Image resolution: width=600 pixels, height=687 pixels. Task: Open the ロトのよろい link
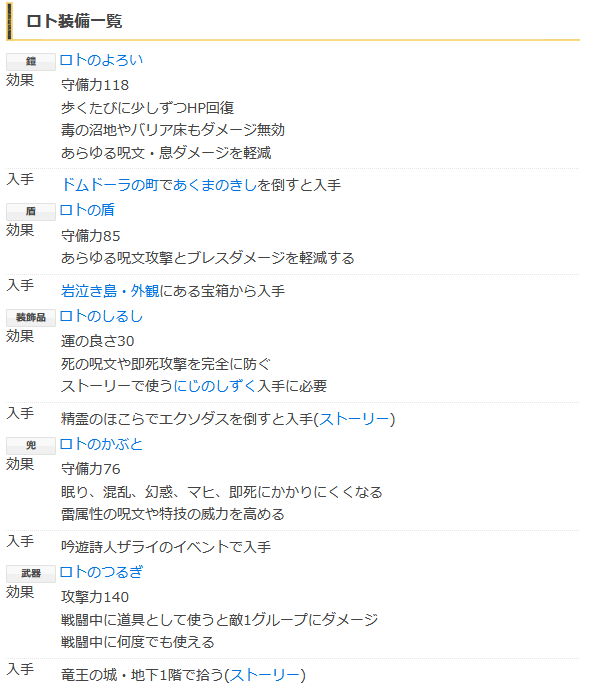101,60
